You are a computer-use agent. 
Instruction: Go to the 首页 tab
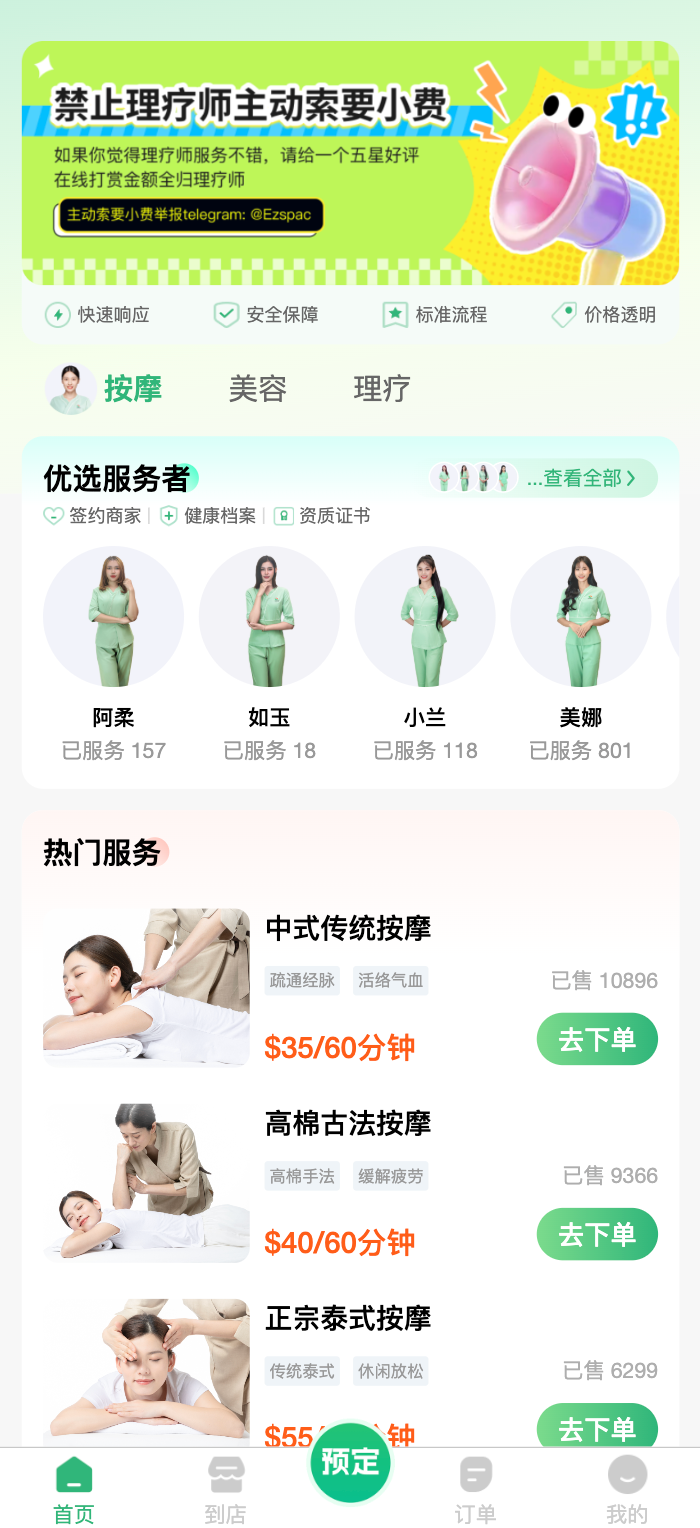tap(74, 1488)
